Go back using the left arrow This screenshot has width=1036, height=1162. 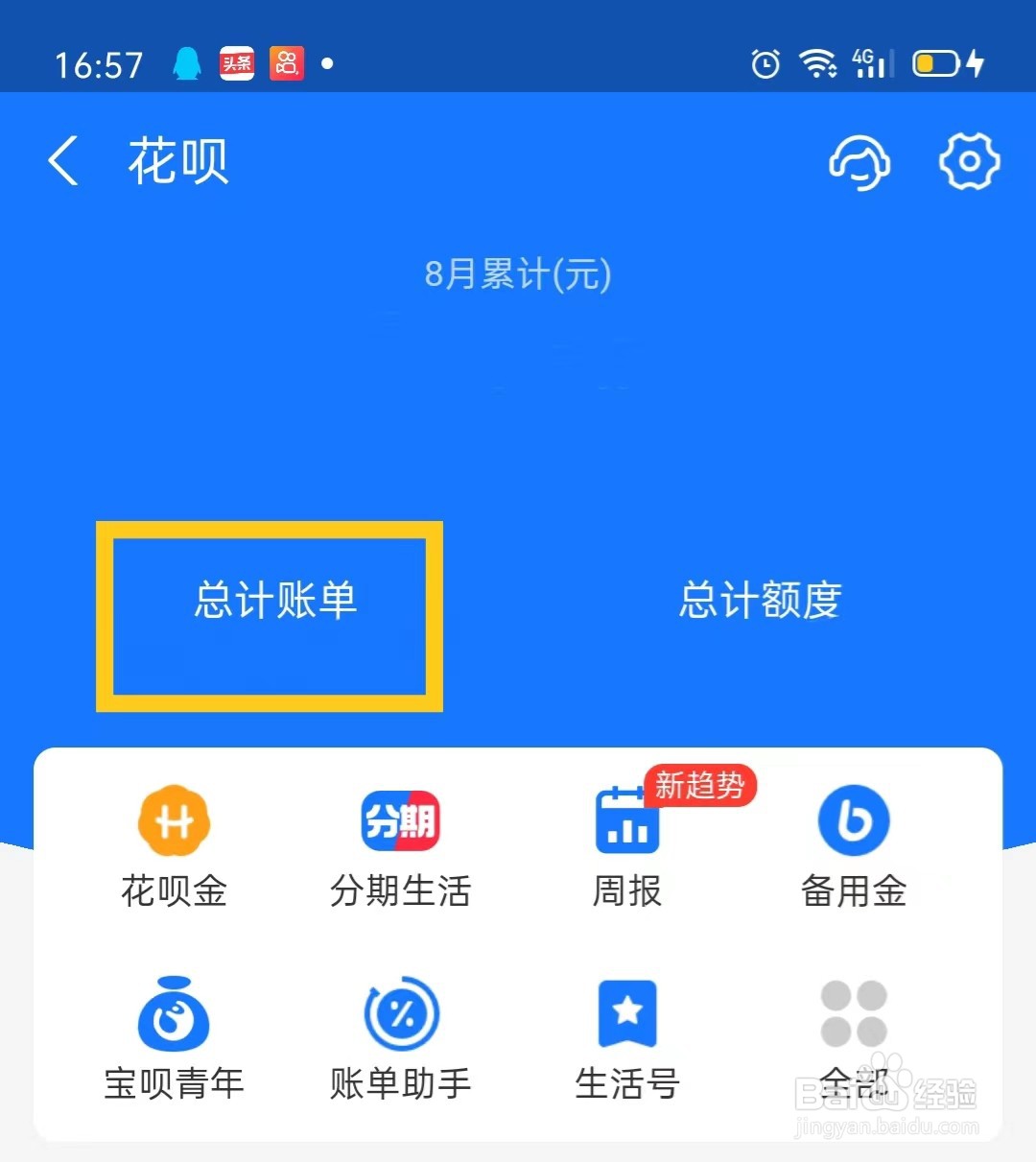tap(61, 160)
